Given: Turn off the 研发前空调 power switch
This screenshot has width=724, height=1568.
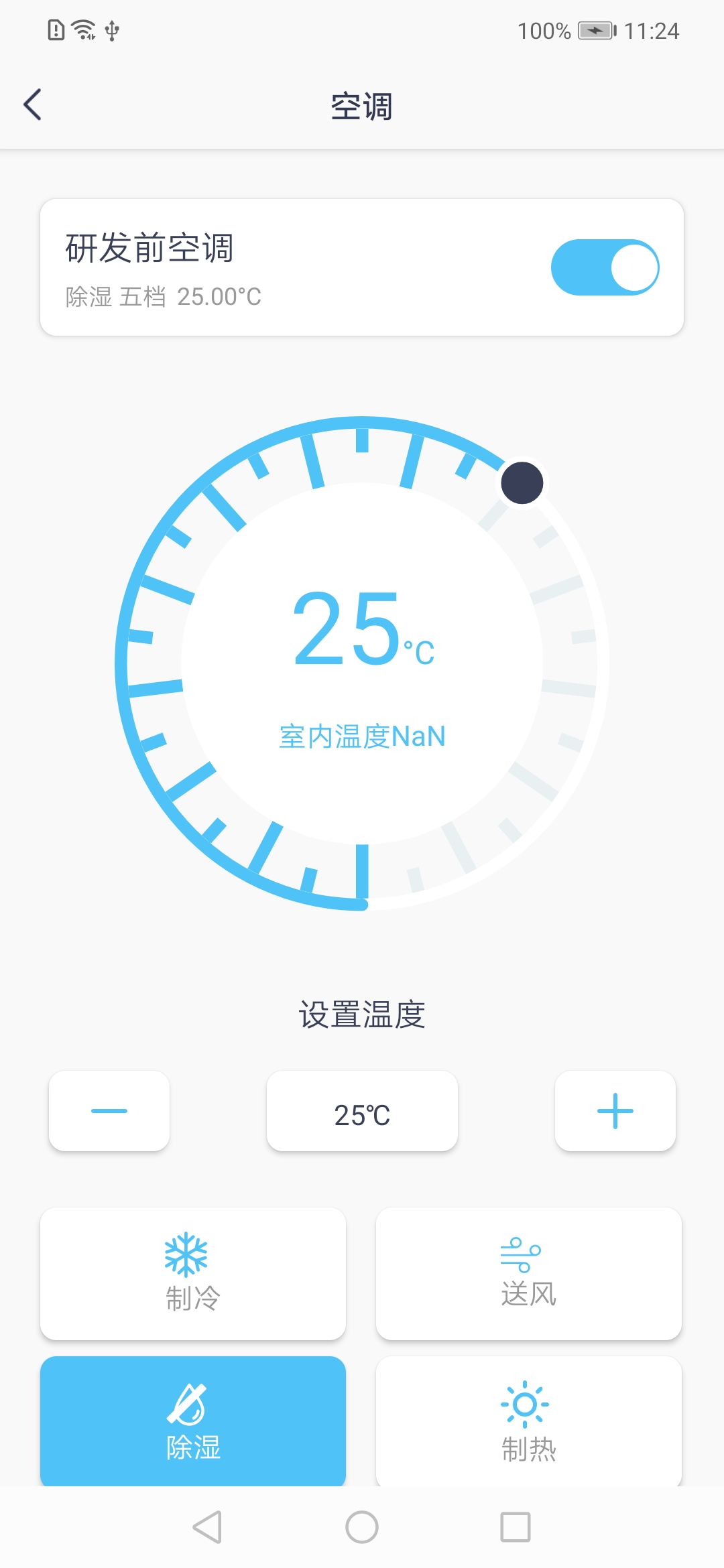Looking at the screenshot, I should (x=605, y=267).
